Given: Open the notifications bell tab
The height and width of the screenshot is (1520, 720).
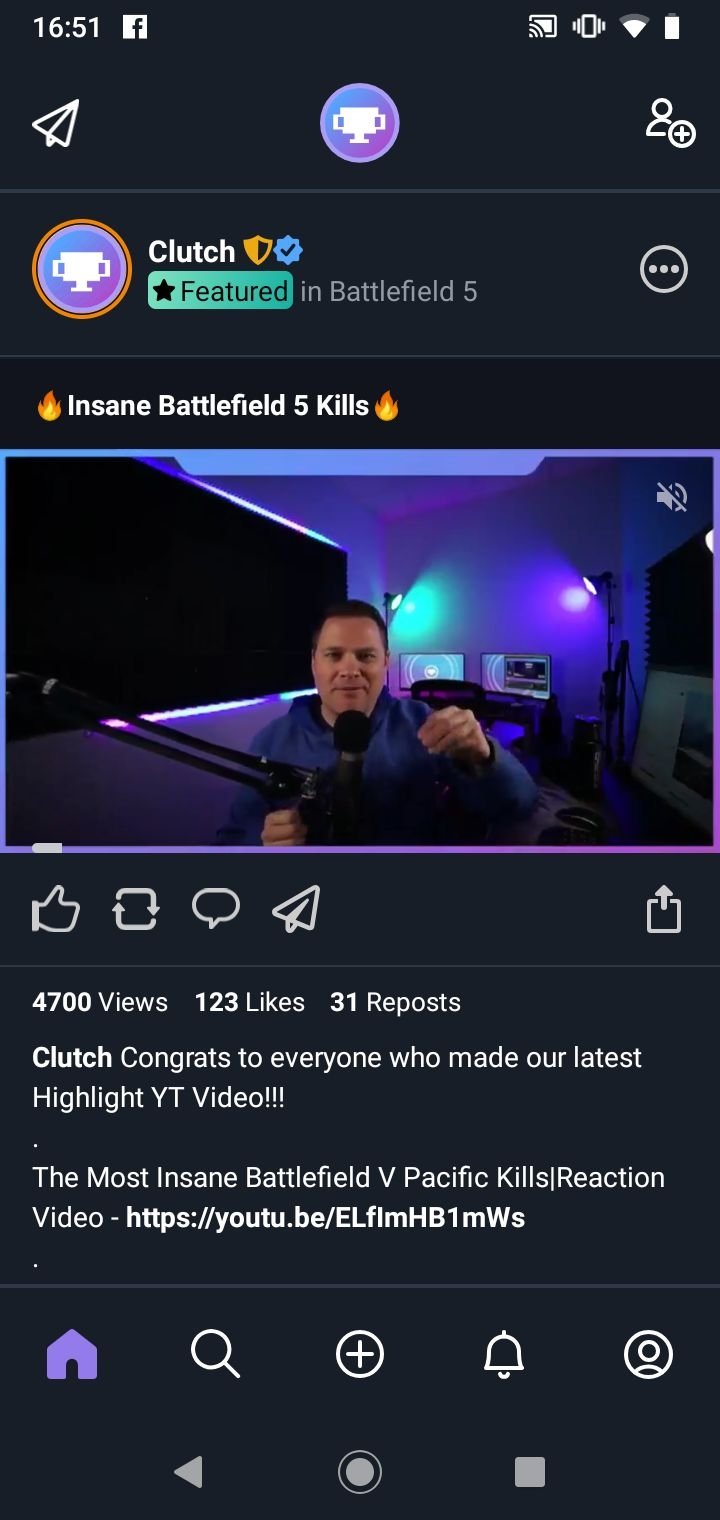Looking at the screenshot, I should point(504,1355).
